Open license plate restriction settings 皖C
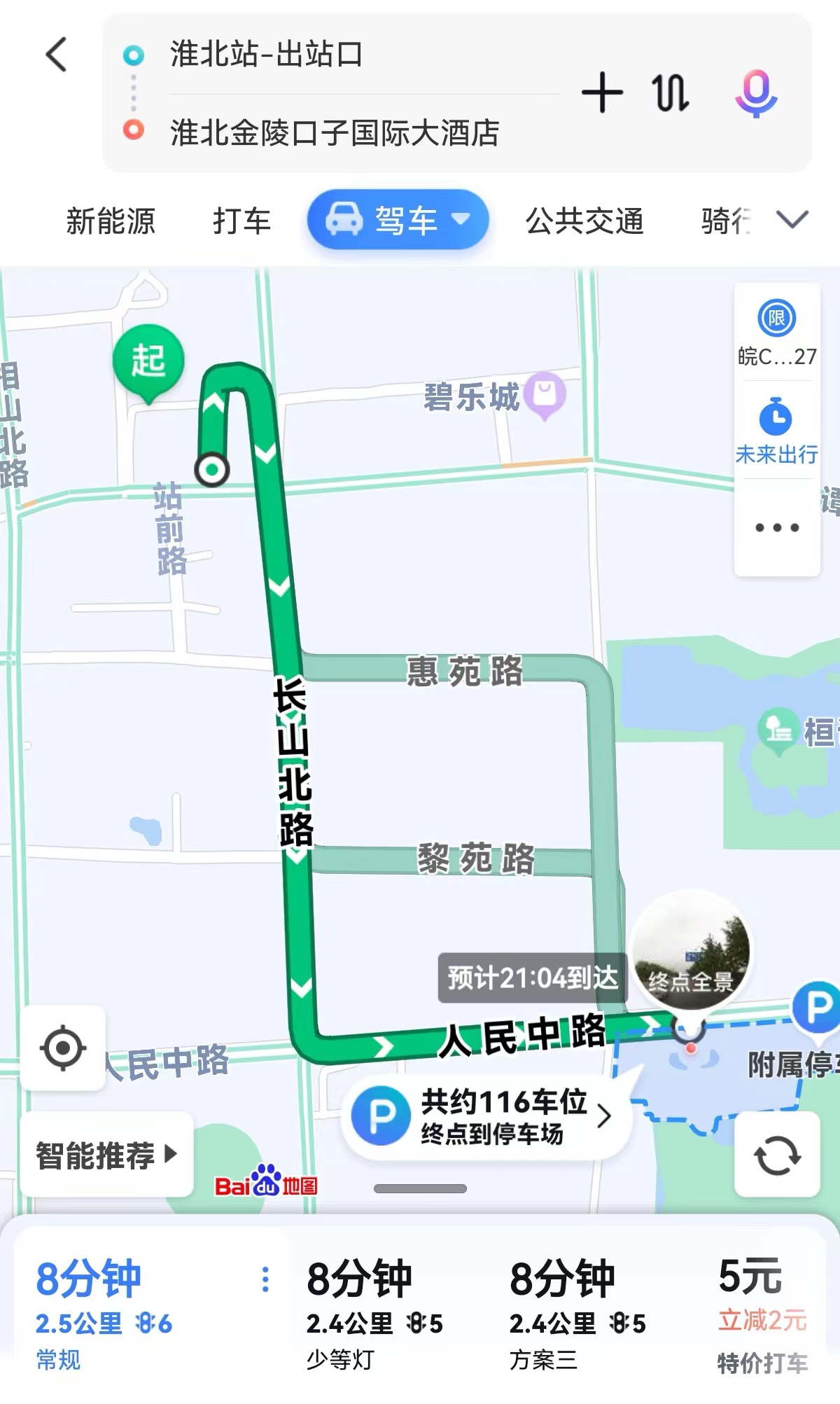Screen dimensions: 840x1404 pyautogui.click(x=776, y=334)
